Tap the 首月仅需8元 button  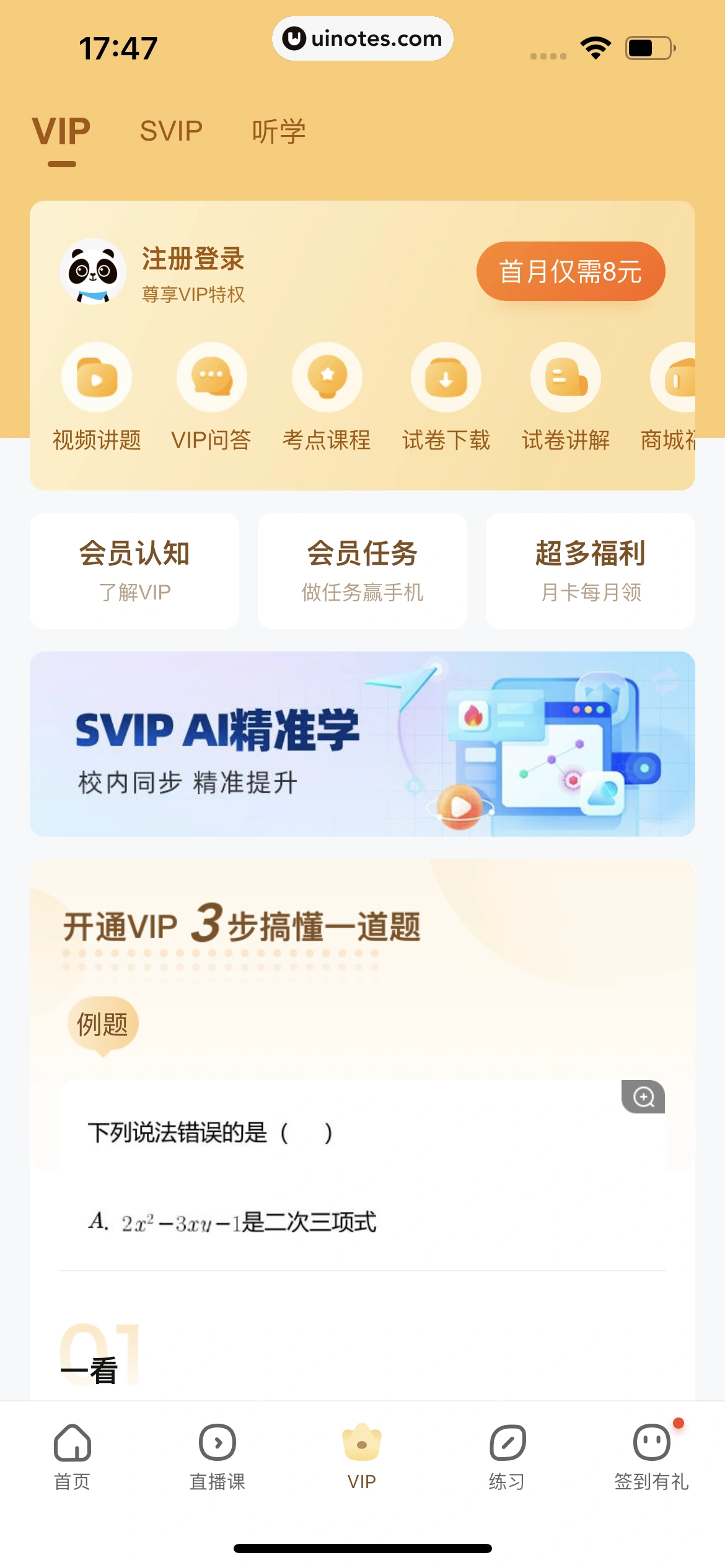click(570, 272)
